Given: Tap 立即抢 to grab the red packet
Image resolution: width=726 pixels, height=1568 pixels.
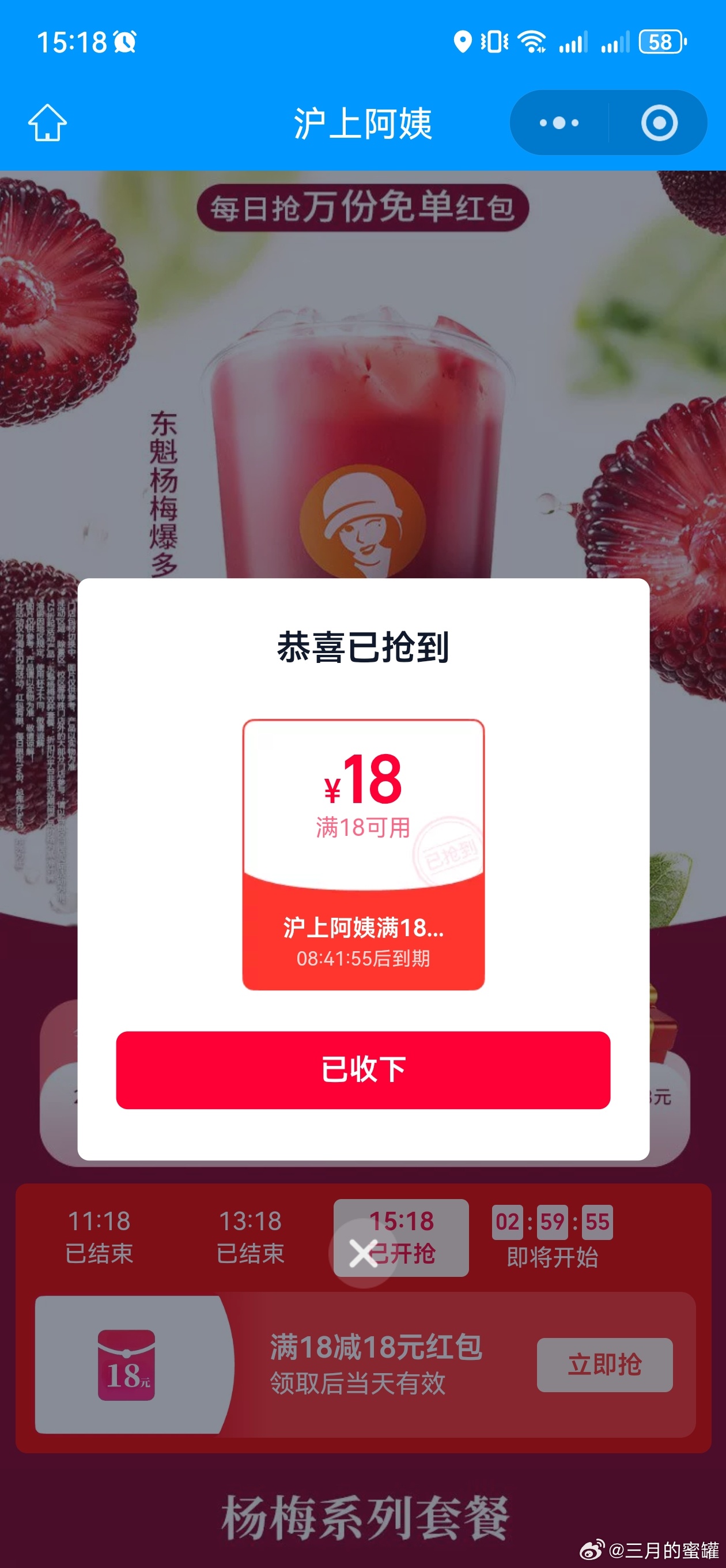Looking at the screenshot, I should point(604,1365).
